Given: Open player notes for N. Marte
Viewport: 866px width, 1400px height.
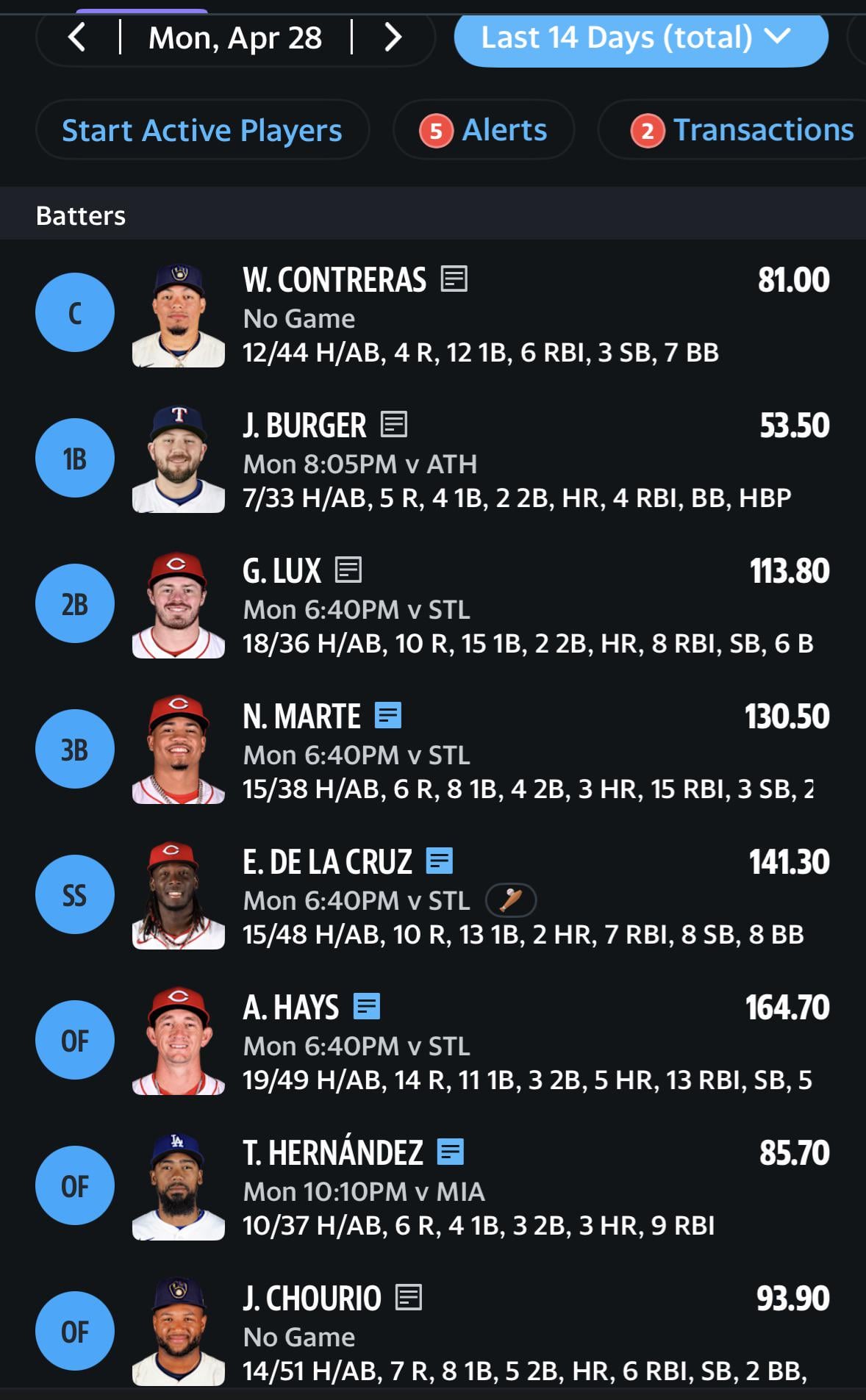Looking at the screenshot, I should [387, 715].
